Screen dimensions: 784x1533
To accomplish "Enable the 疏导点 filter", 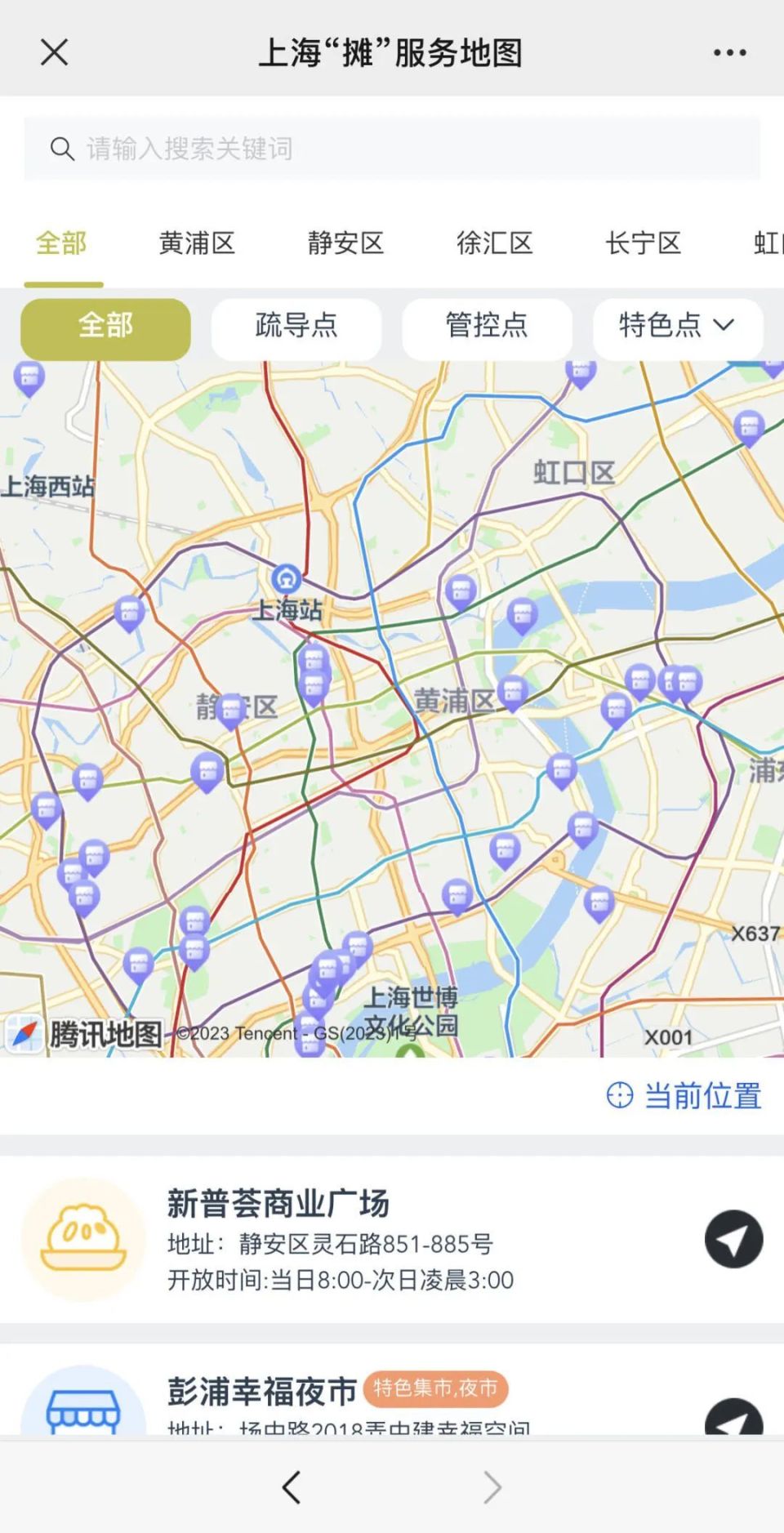I will click(x=296, y=328).
